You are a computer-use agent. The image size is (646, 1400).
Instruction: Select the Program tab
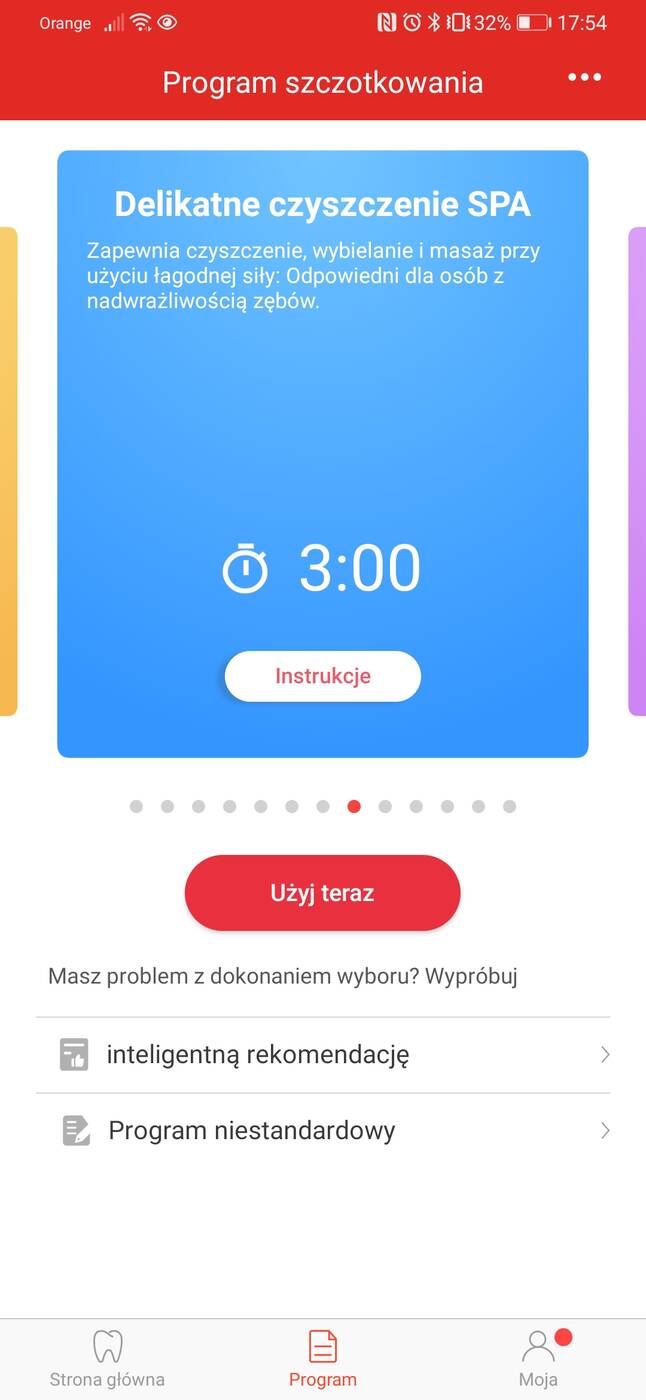(322, 1358)
